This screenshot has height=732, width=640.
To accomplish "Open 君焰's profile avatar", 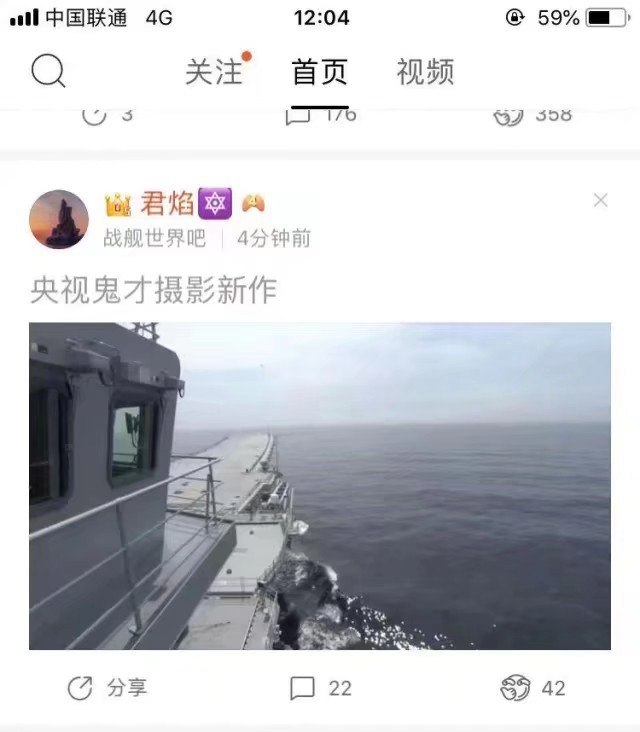I will (59, 219).
